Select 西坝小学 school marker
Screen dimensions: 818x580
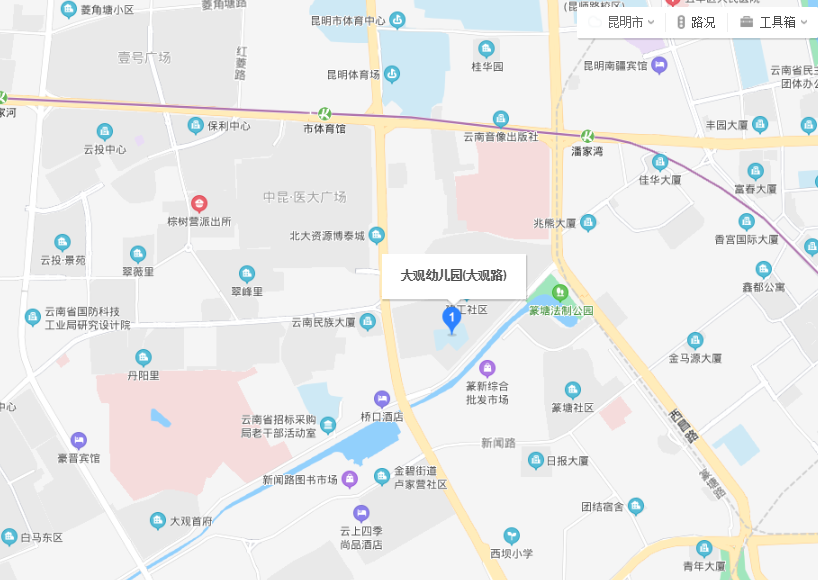pos(511,535)
